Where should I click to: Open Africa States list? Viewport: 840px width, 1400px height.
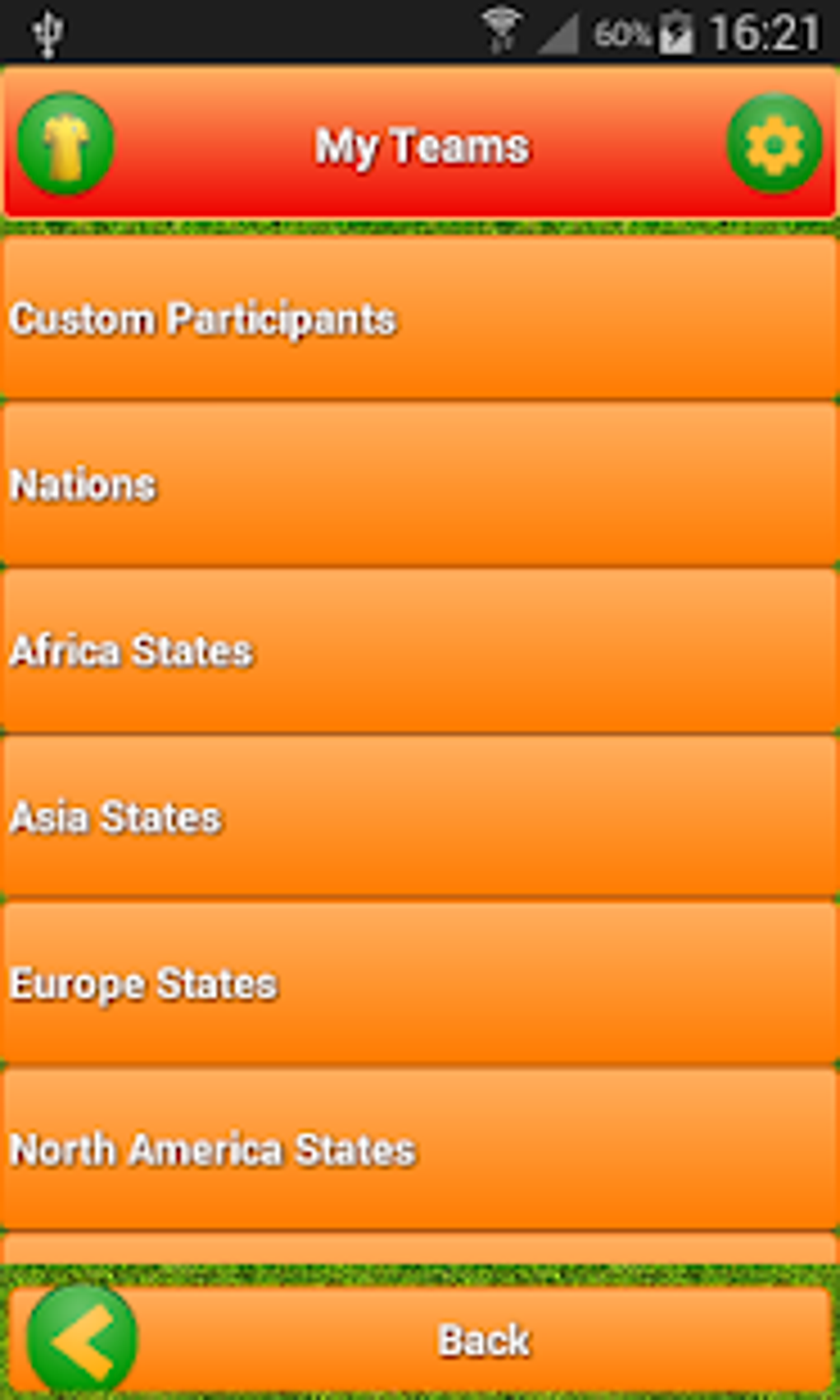pos(420,651)
